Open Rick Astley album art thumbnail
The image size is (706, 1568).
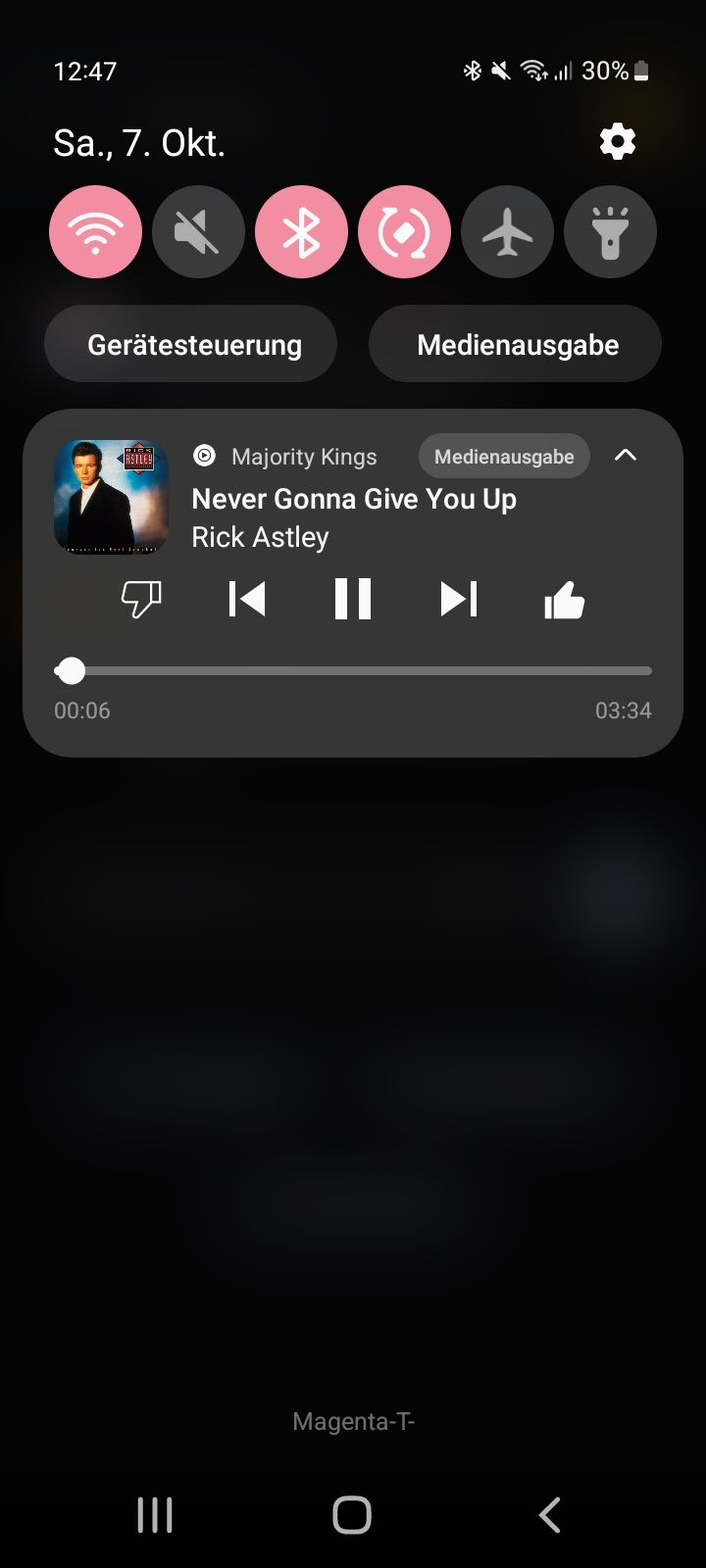[x=111, y=496]
